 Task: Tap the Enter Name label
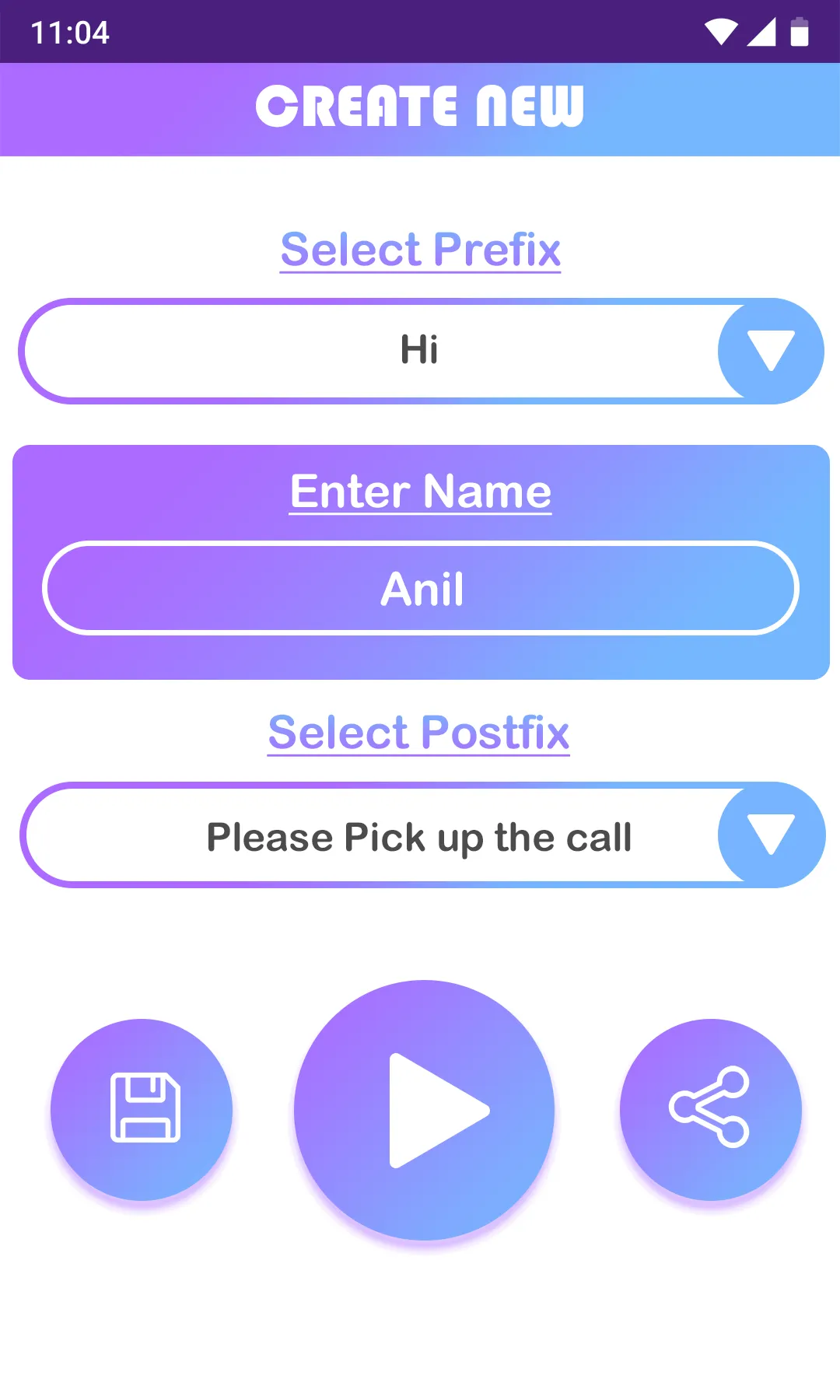pos(420,491)
